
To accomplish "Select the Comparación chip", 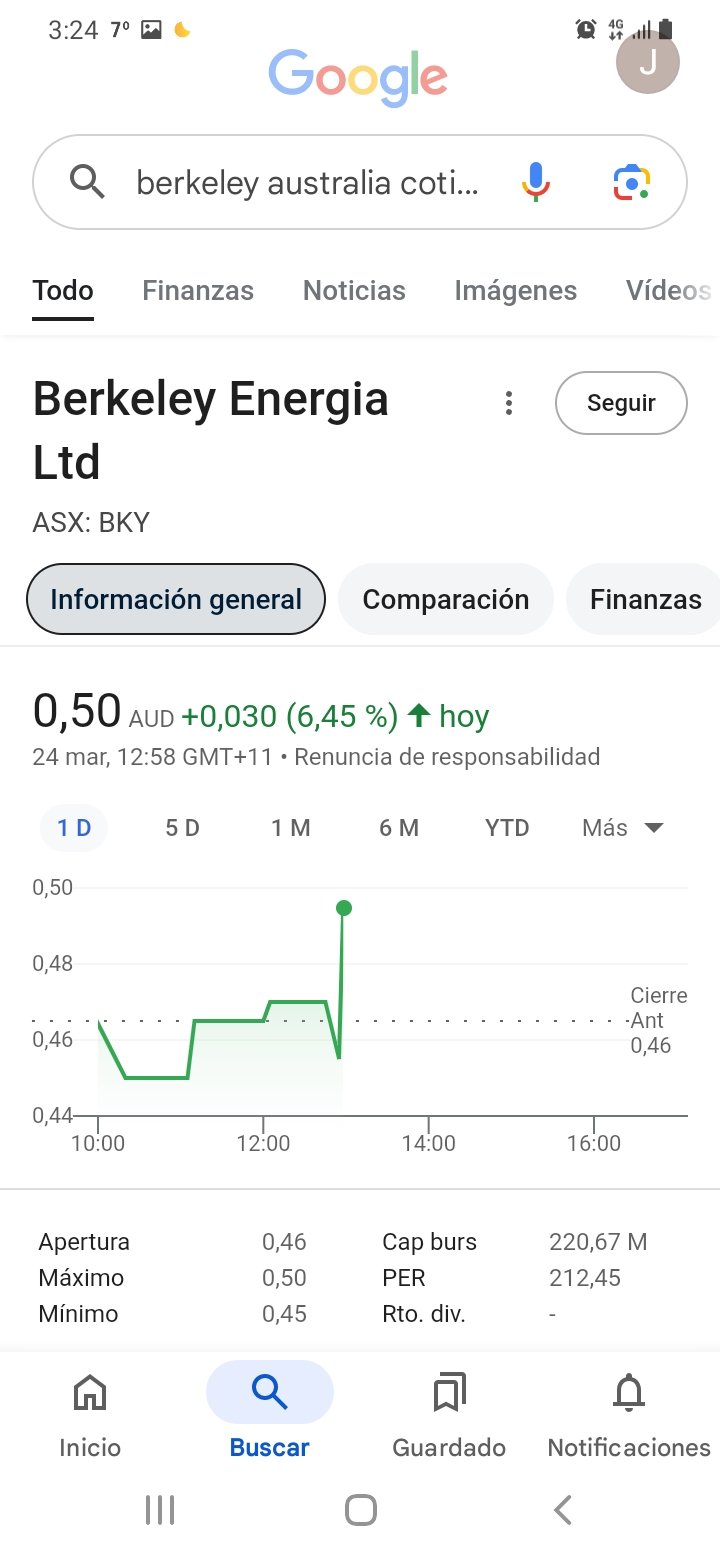I will coord(446,599).
